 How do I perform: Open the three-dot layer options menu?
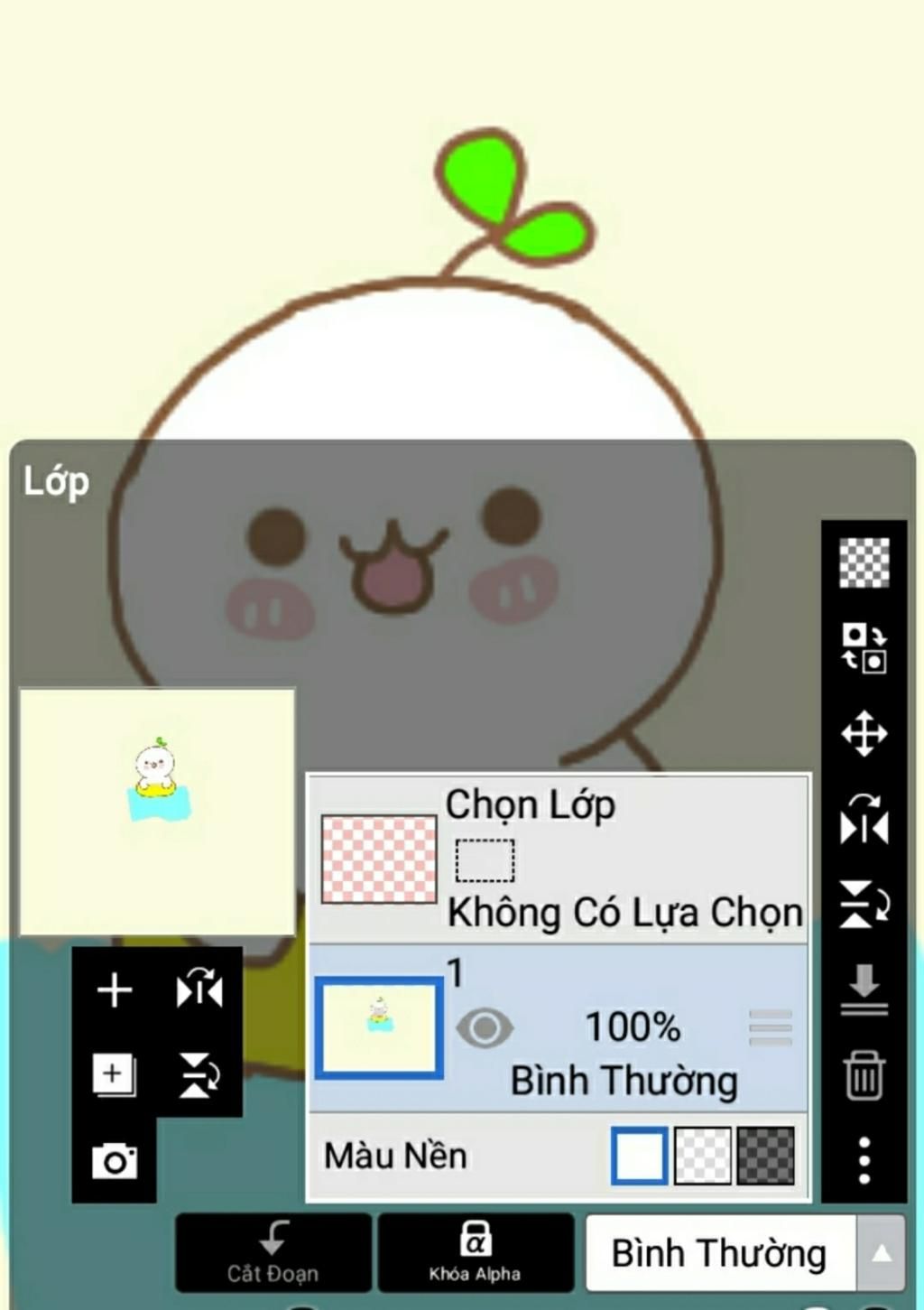pyautogui.click(x=864, y=1160)
